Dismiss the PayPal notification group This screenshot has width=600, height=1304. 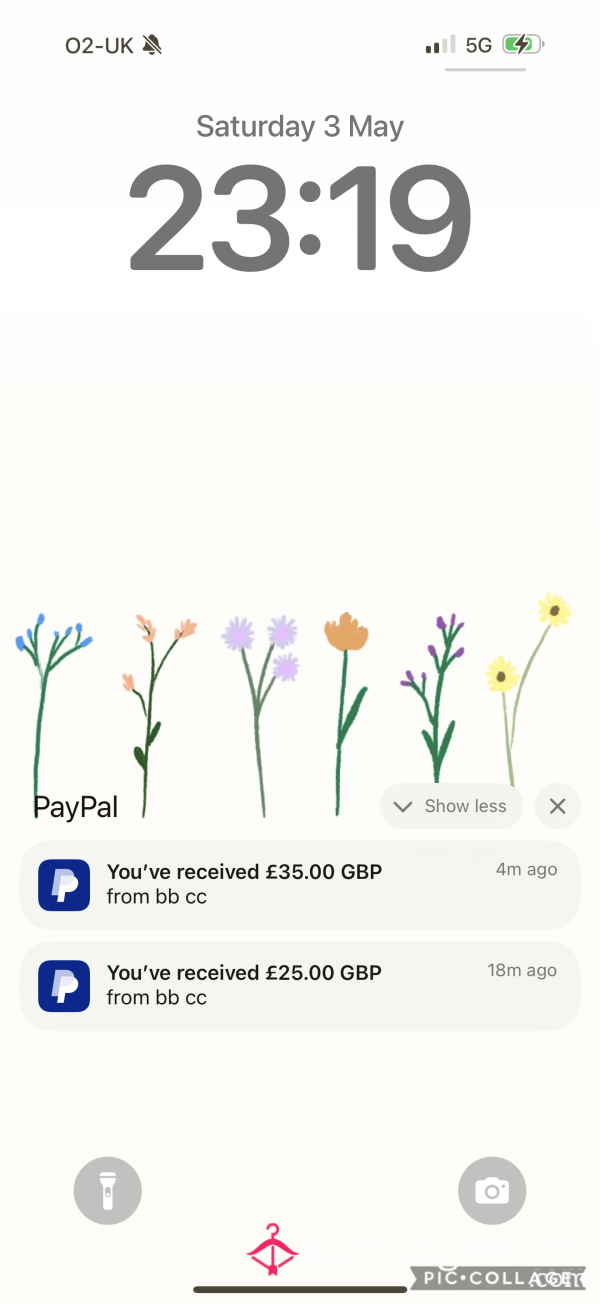coord(558,806)
